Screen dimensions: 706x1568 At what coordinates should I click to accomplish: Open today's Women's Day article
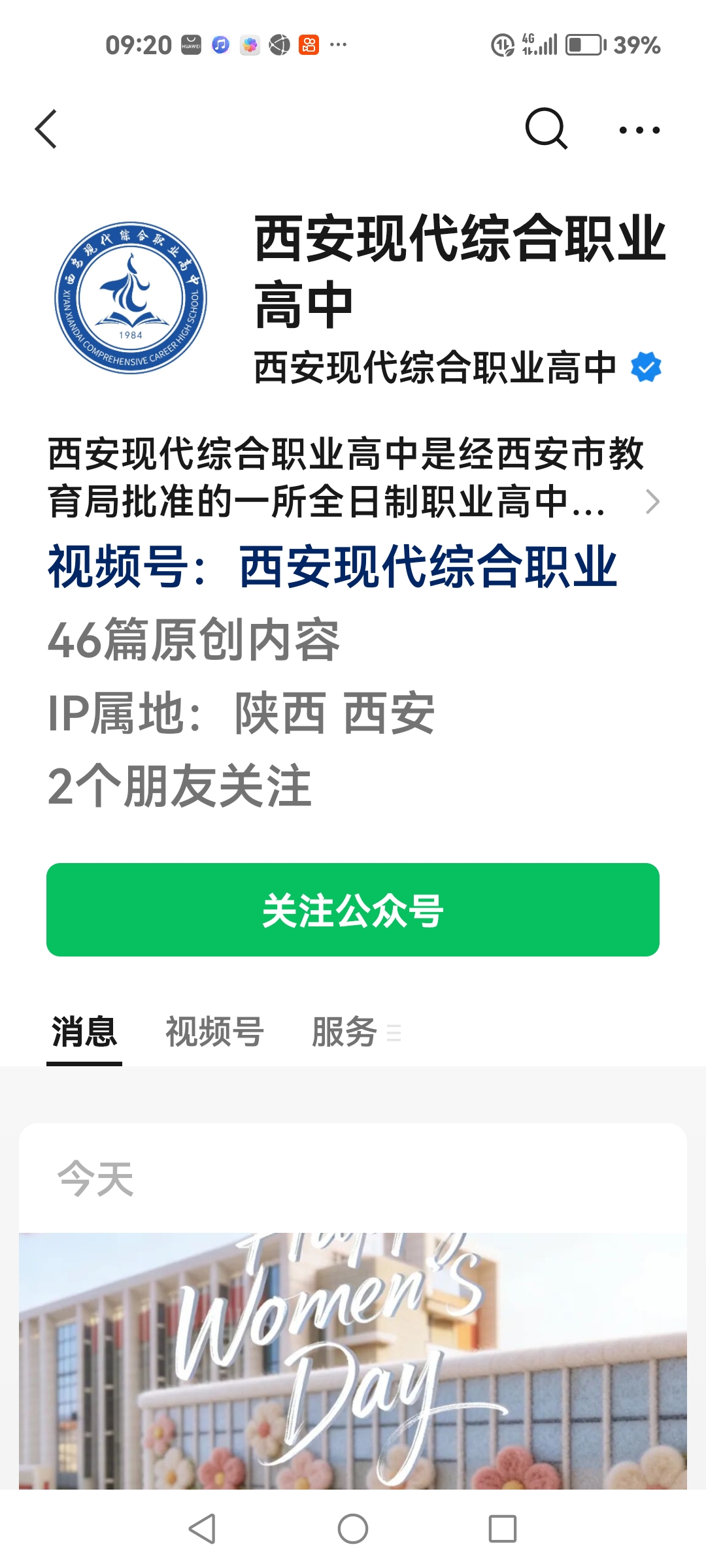353,1359
